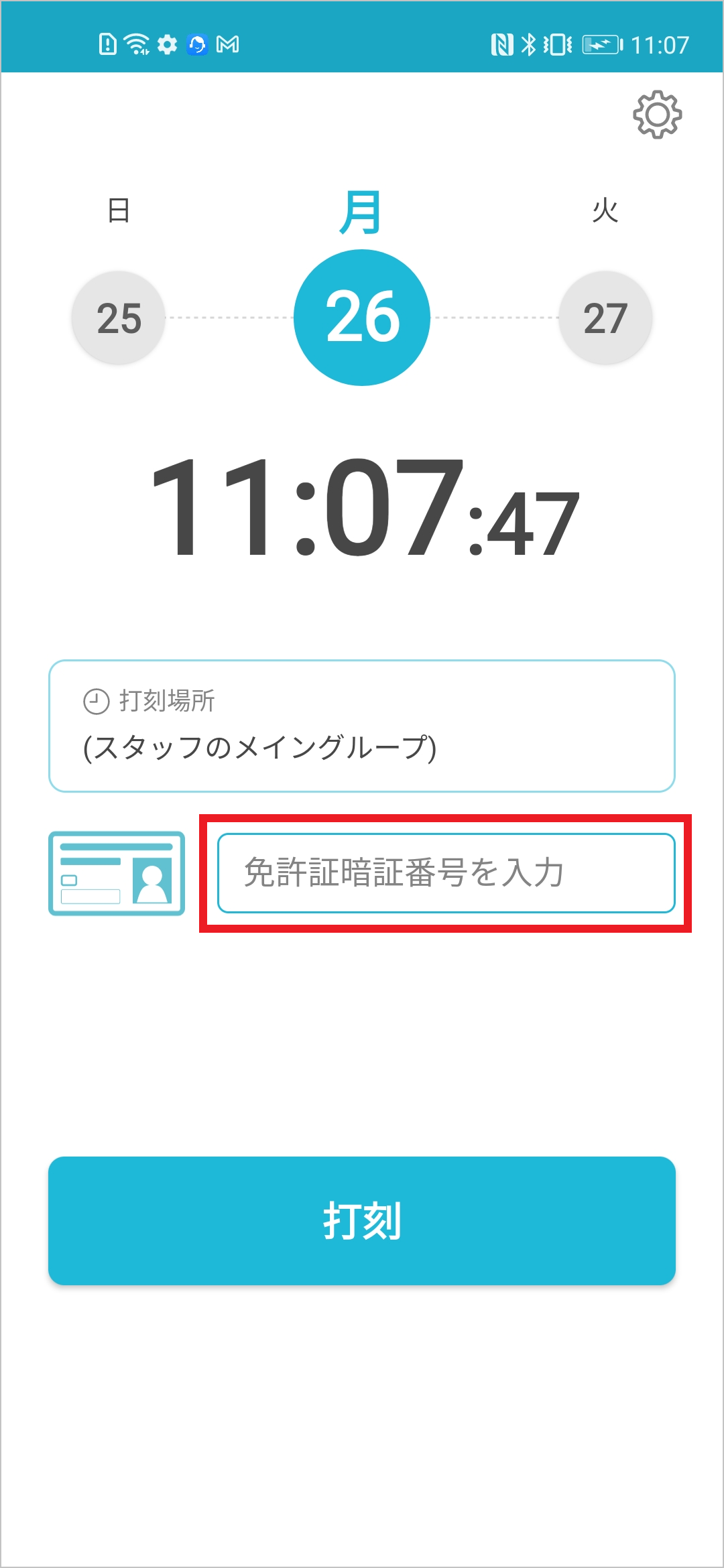The height and width of the screenshot is (1568, 724).
Task: Focus the 免許証暗証番号を入力 field
Action: point(446,873)
